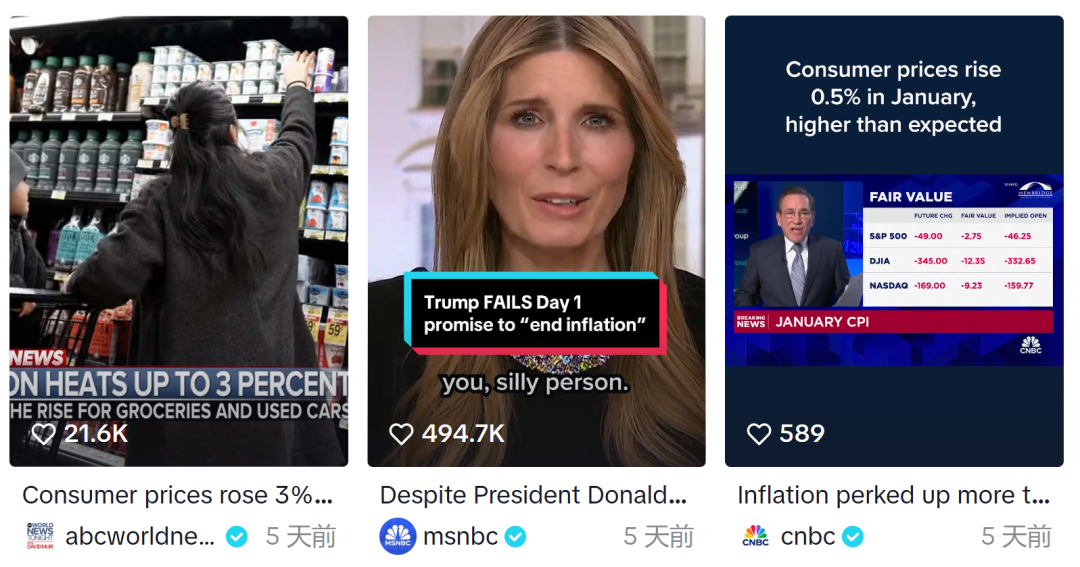The height and width of the screenshot is (567, 1080).
Task: Open the ABC grocery prices video
Action: (179, 240)
